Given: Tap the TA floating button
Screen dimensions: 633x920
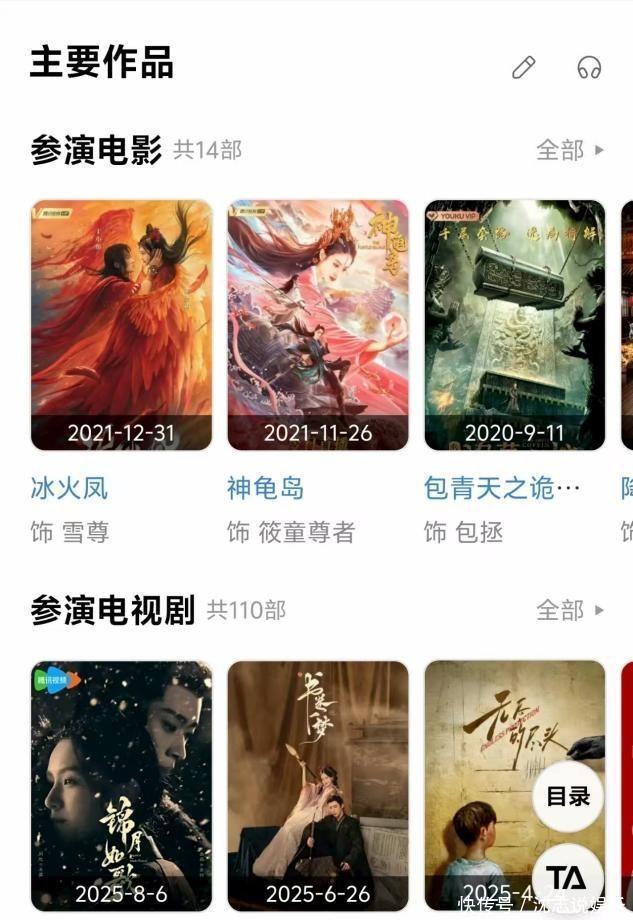Looking at the screenshot, I should (567, 878).
